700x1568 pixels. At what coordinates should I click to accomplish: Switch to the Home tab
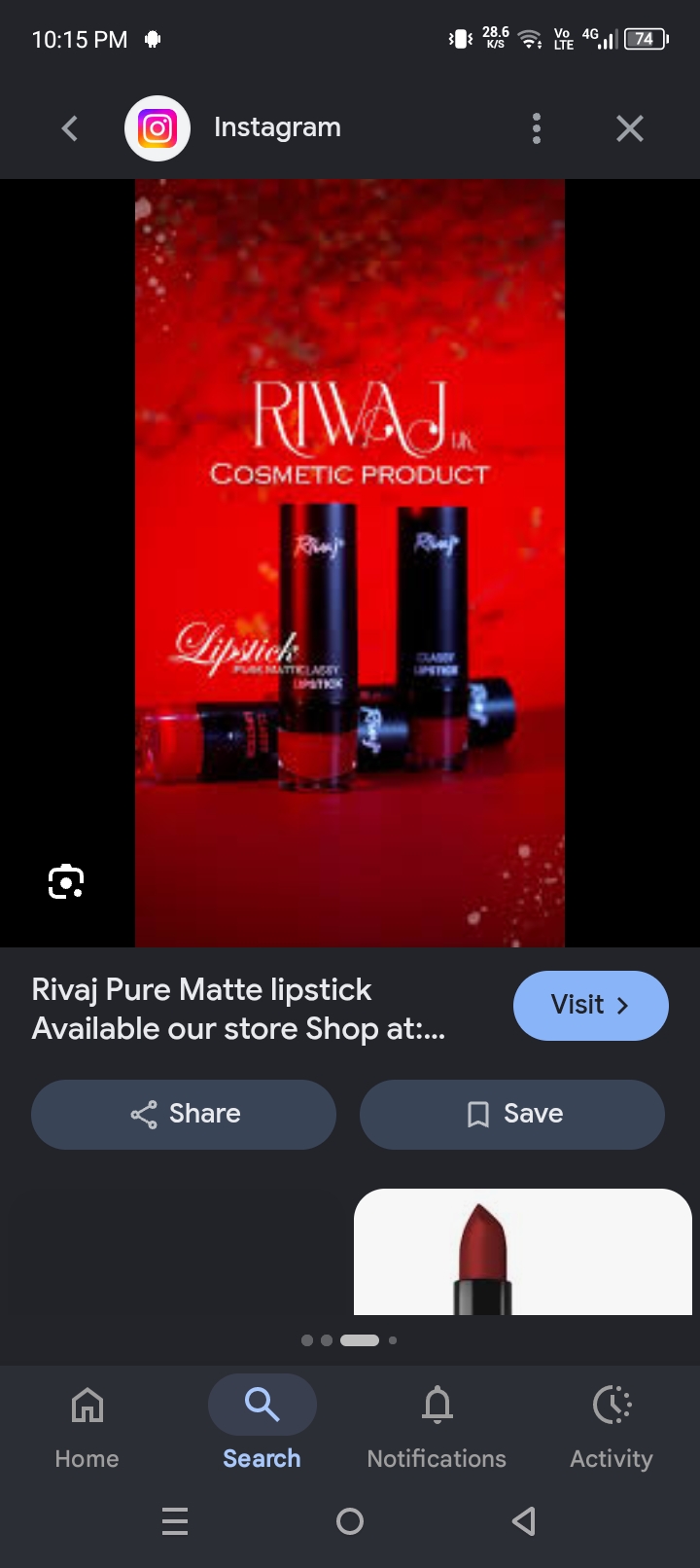point(87,1425)
